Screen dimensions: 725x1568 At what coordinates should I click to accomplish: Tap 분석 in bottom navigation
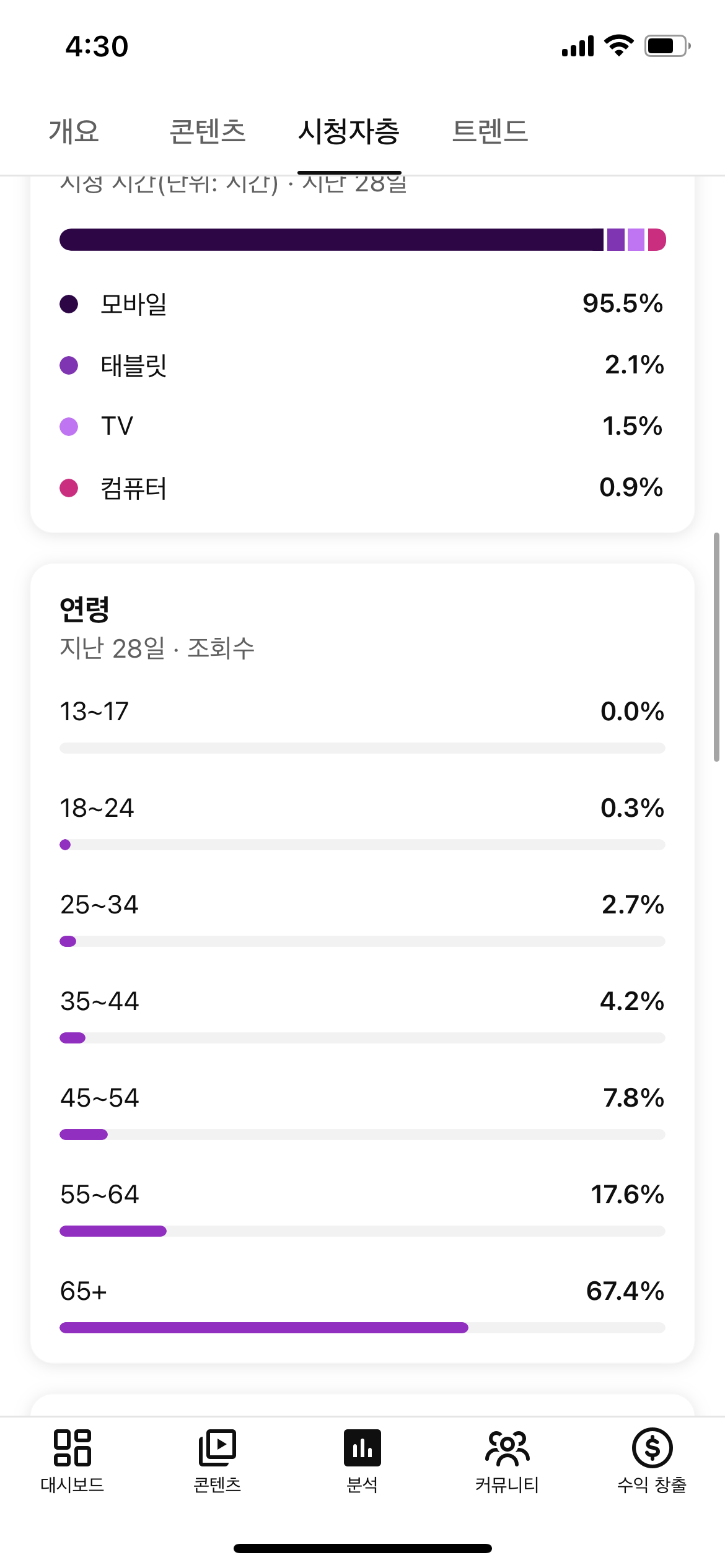click(x=362, y=1461)
